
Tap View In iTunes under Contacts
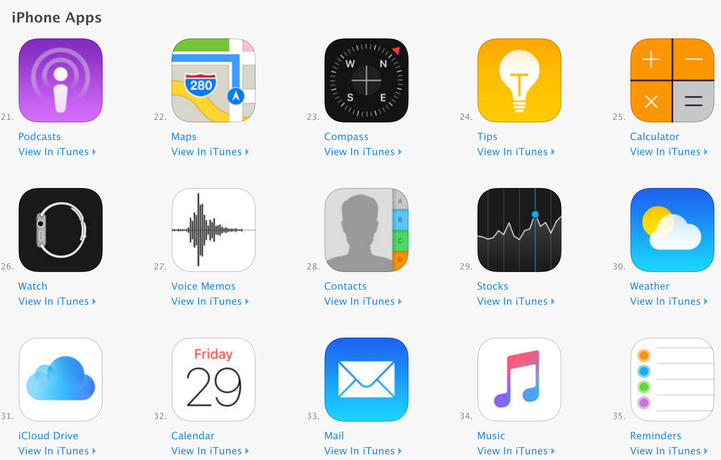pyautogui.click(x=362, y=301)
